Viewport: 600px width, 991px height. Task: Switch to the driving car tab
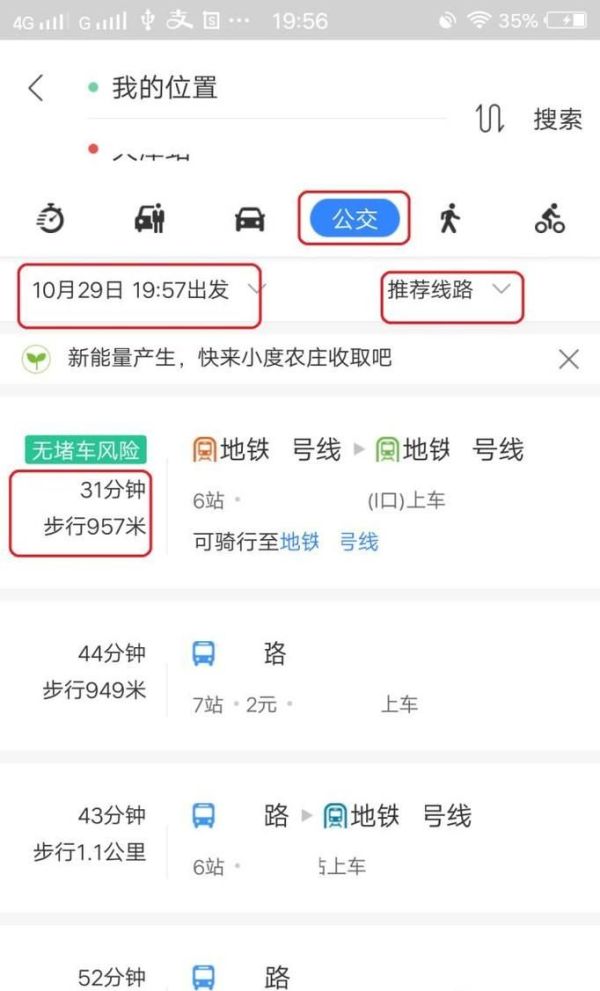pos(250,218)
